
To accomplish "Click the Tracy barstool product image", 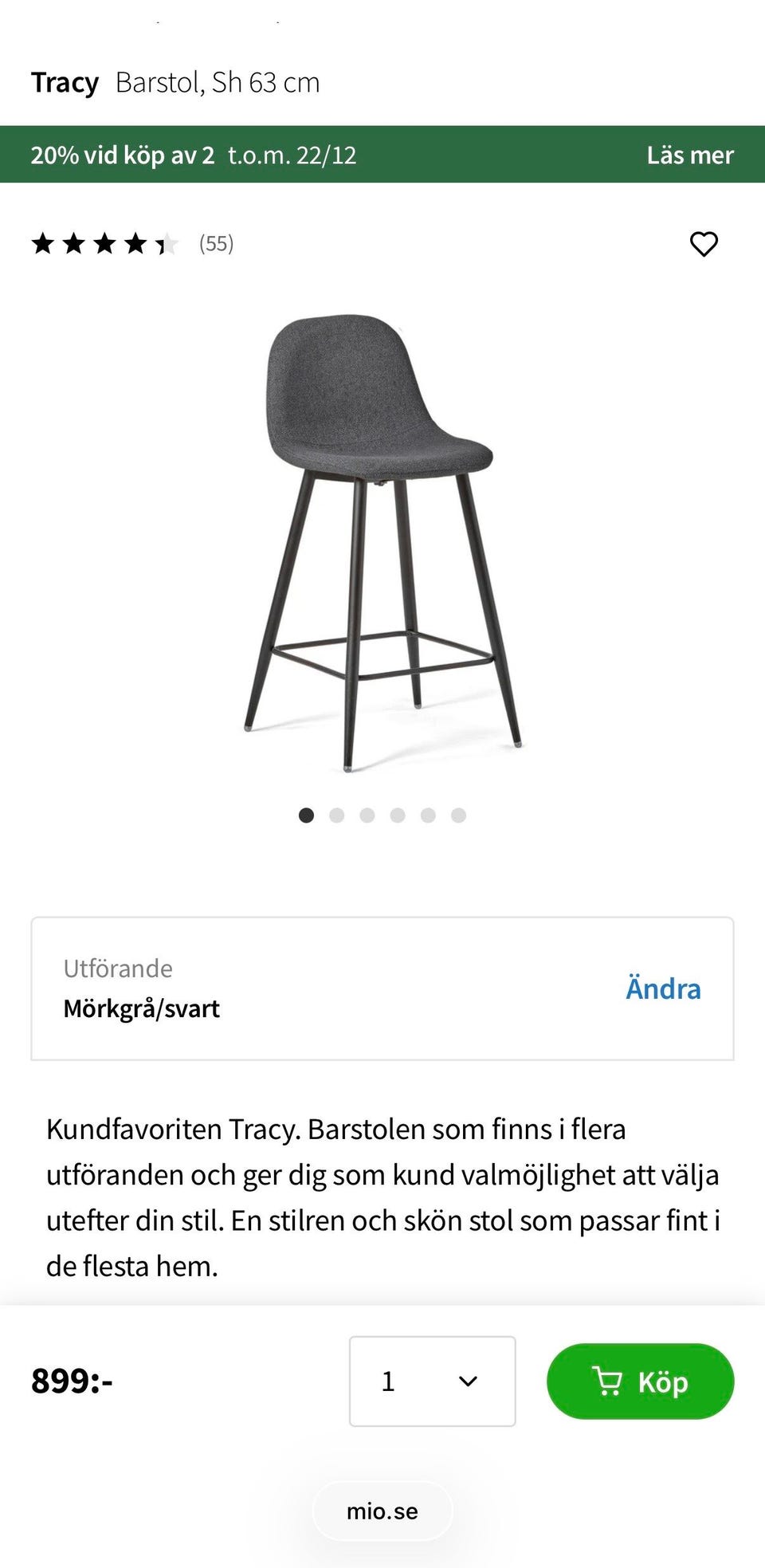I will (382, 542).
